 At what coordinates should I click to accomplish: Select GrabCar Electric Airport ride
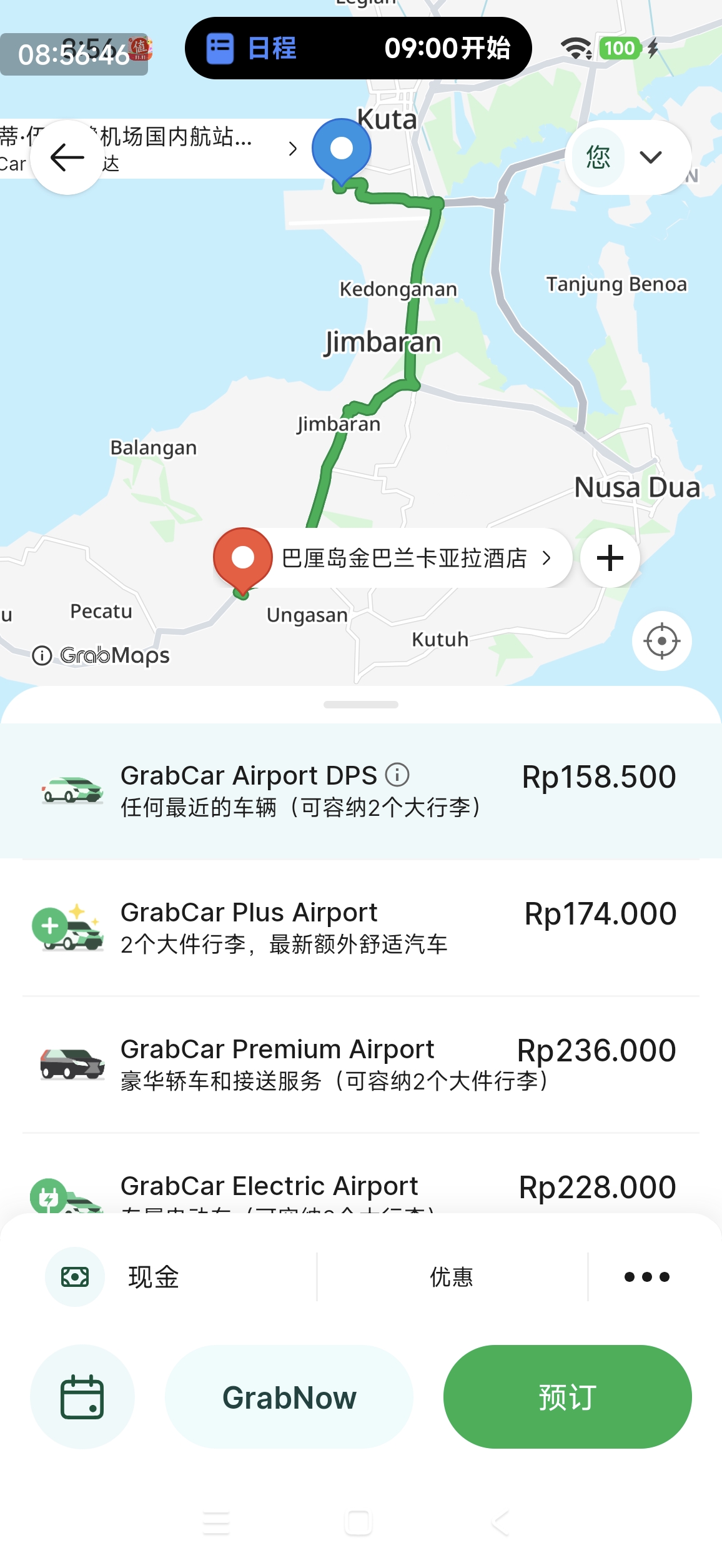361,1187
